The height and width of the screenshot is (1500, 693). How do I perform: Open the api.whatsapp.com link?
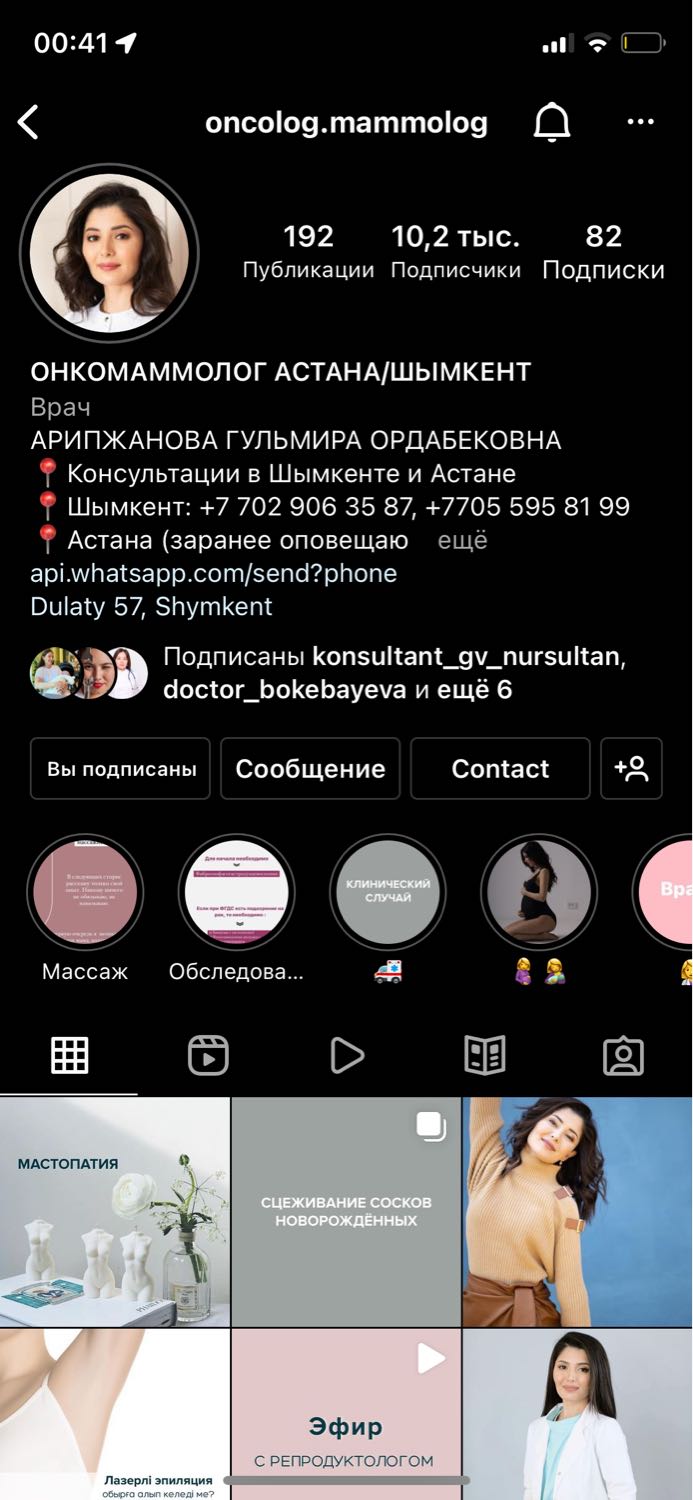(x=214, y=573)
